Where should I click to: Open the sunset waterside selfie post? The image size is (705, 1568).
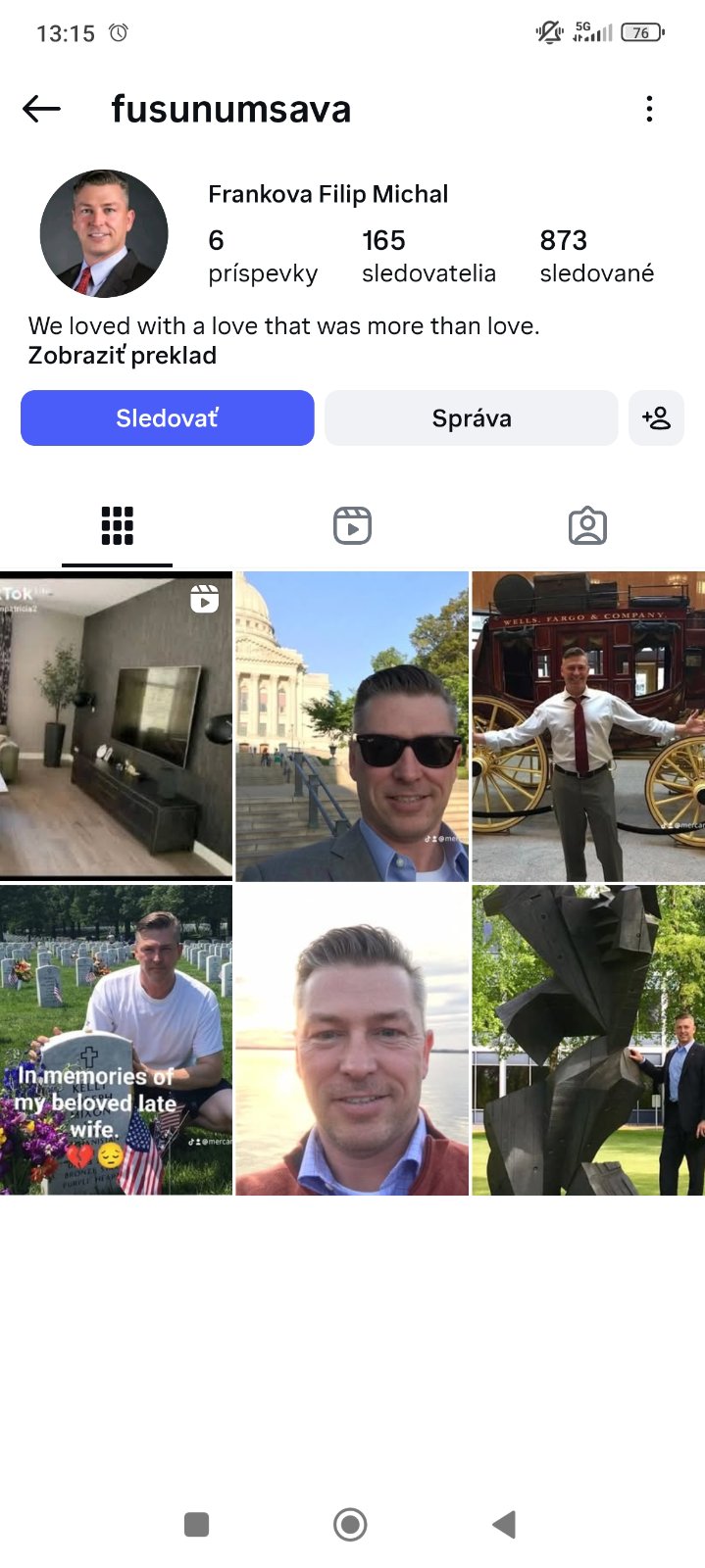coord(352,1040)
